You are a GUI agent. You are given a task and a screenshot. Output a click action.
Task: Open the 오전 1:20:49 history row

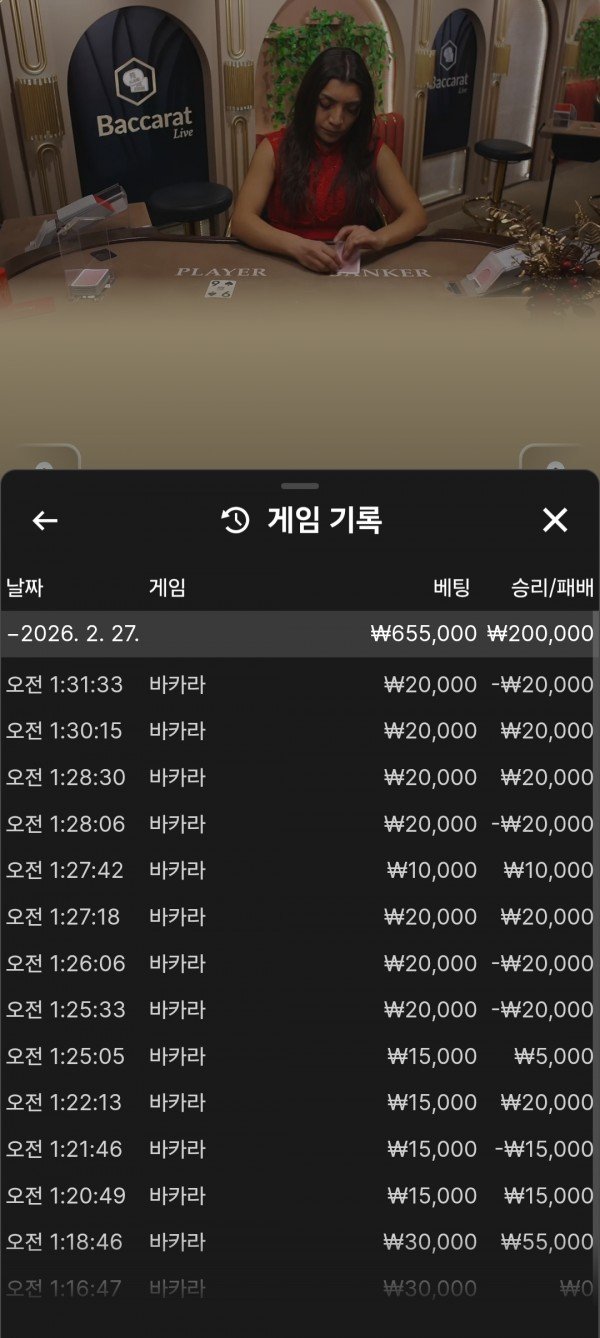pos(300,1195)
